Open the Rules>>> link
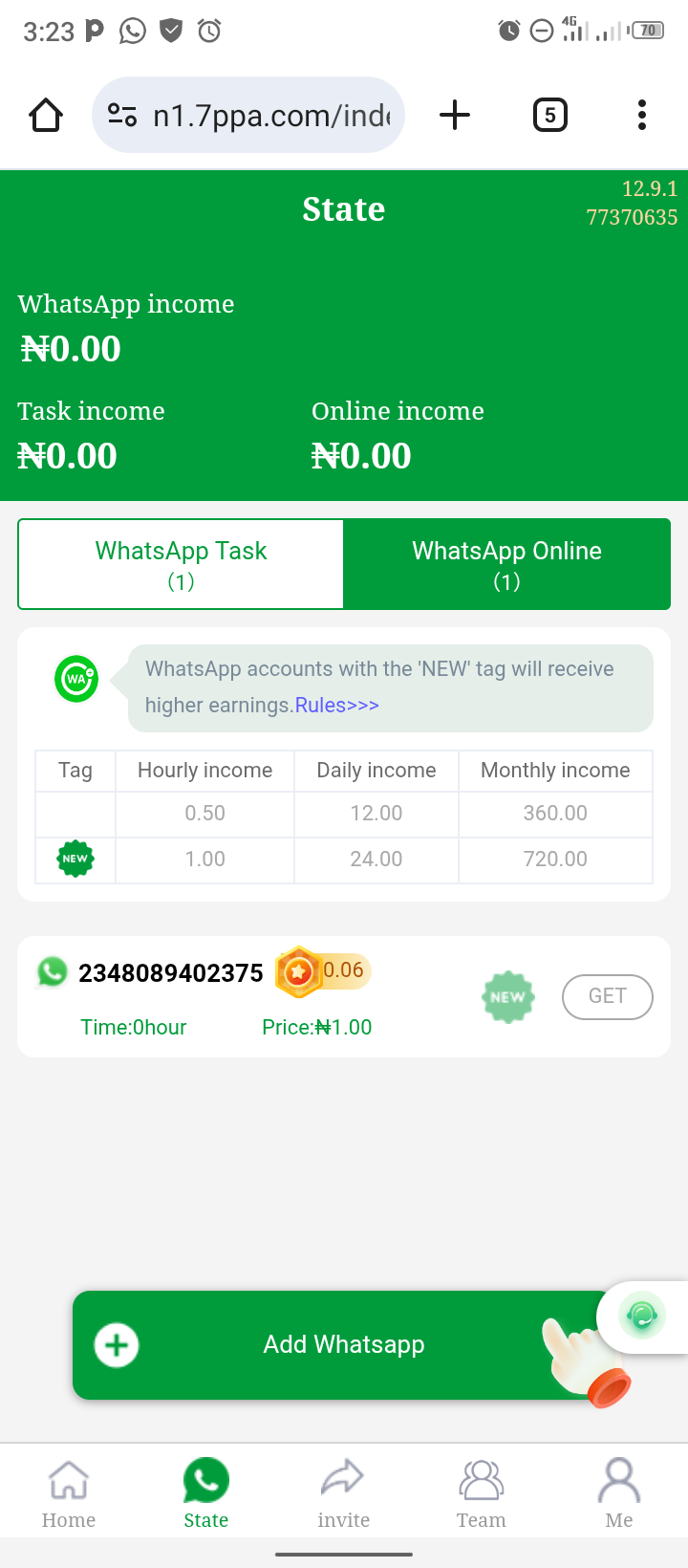 point(336,706)
